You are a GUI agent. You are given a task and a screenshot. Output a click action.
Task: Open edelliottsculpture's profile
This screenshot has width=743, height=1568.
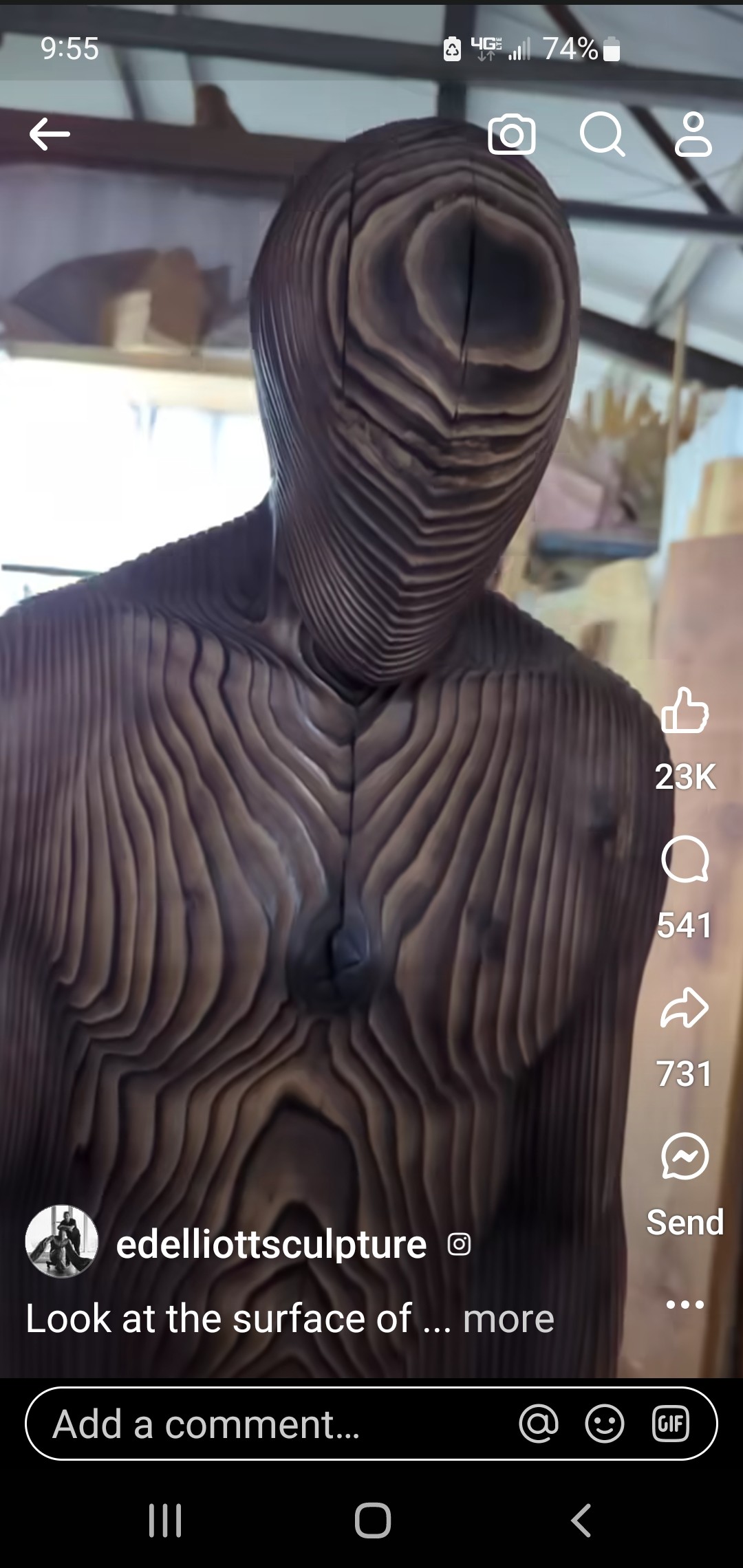click(x=271, y=1244)
